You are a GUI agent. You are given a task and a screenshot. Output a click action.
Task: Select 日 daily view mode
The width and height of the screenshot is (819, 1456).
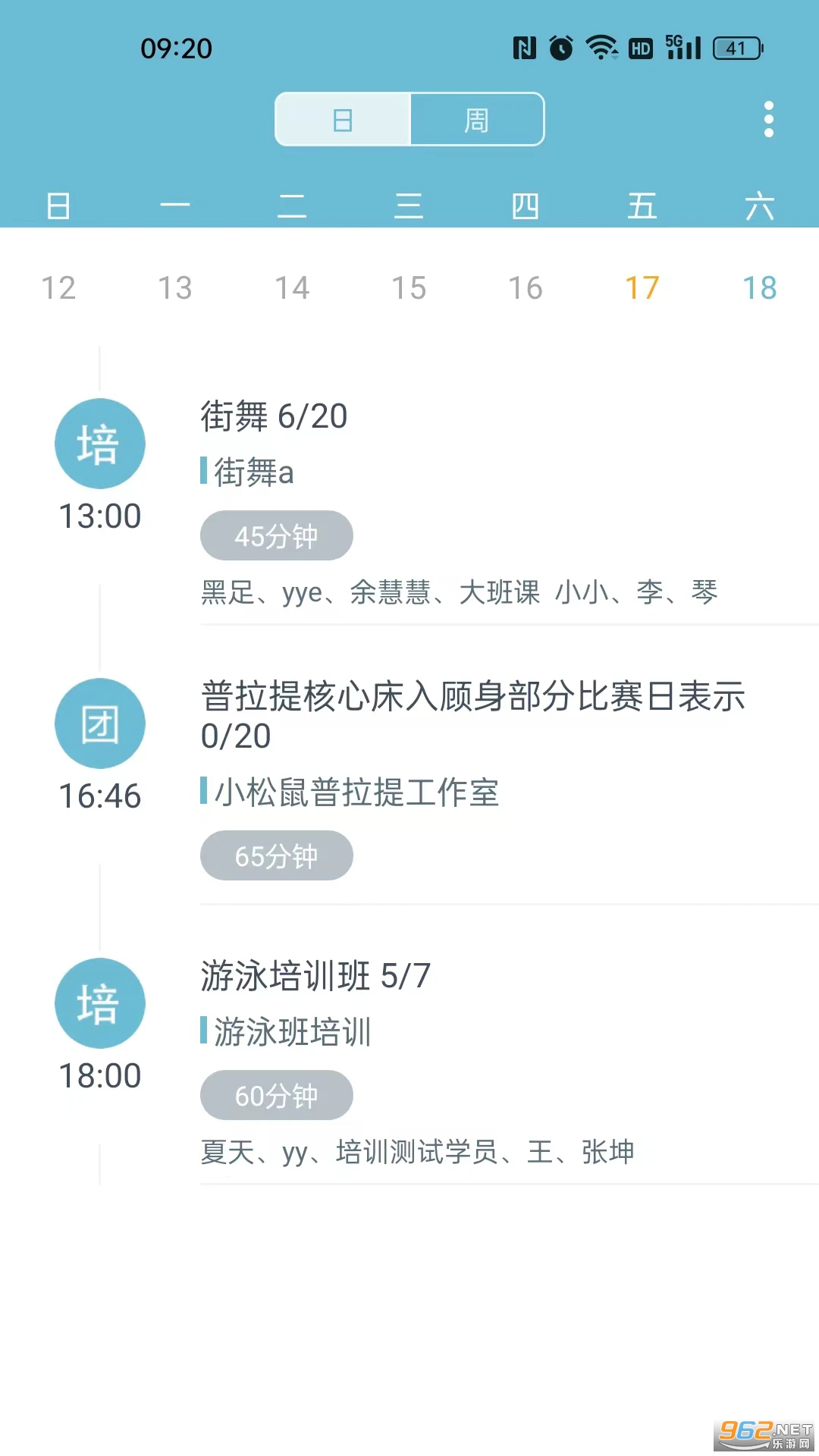click(342, 119)
